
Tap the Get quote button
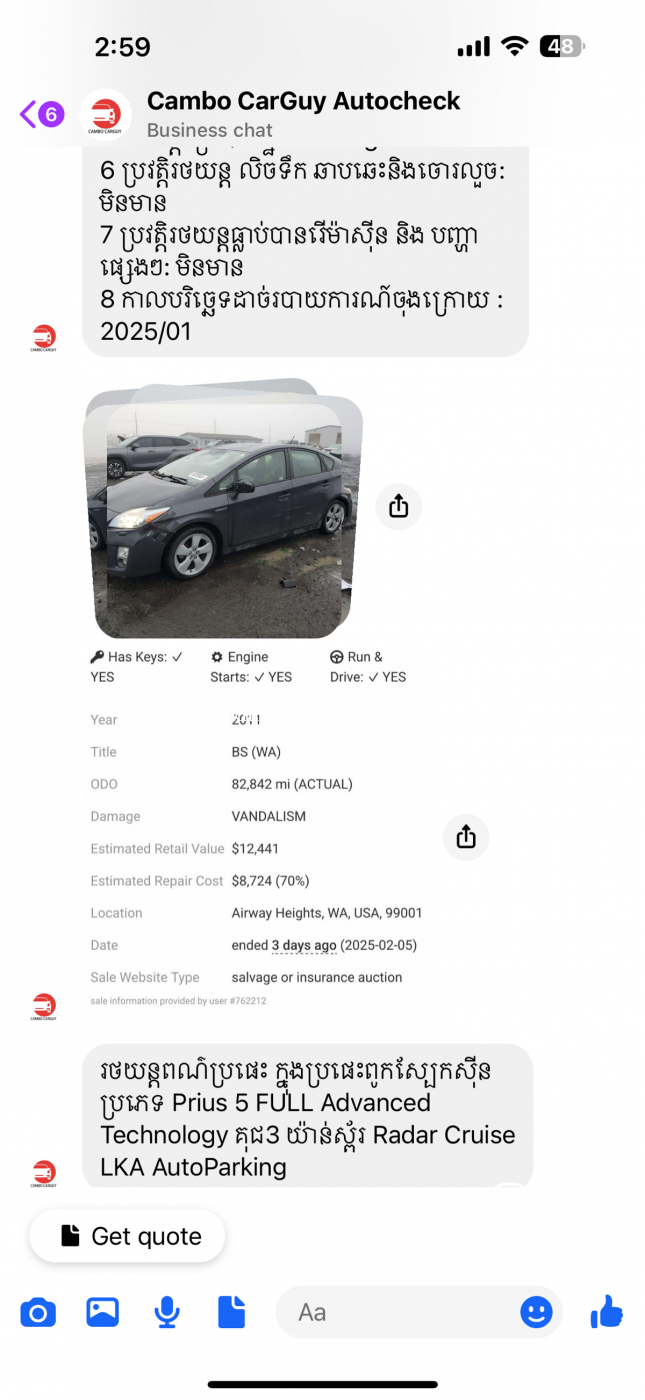tap(127, 1236)
